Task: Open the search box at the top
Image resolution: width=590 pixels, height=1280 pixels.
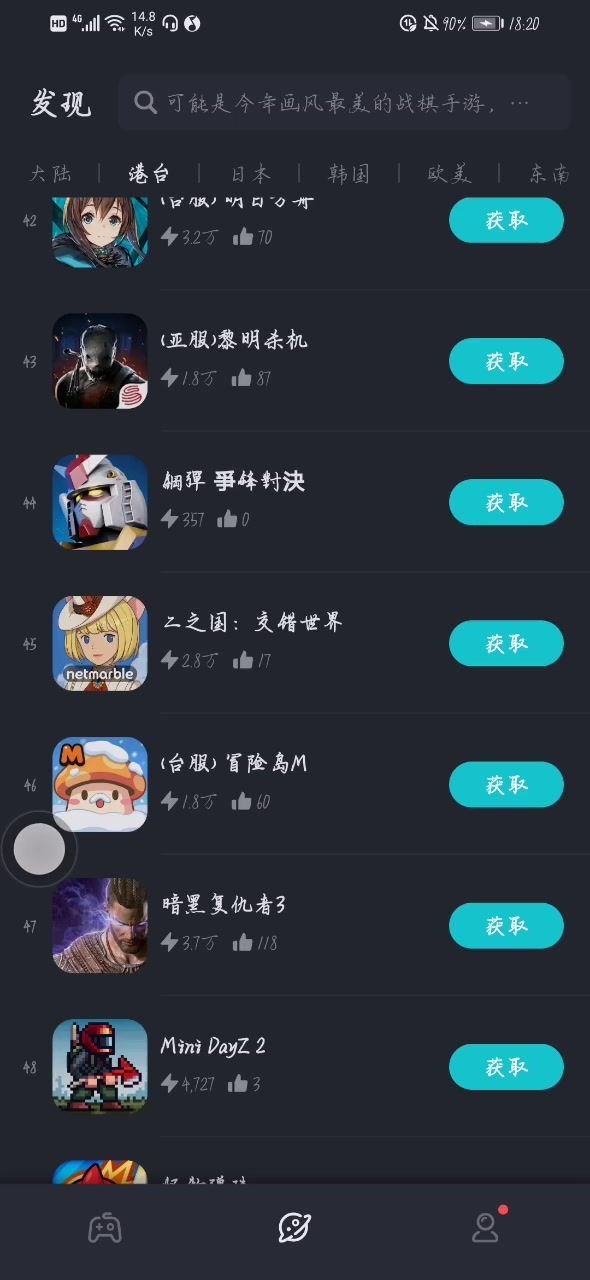Action: pos(344,103)
